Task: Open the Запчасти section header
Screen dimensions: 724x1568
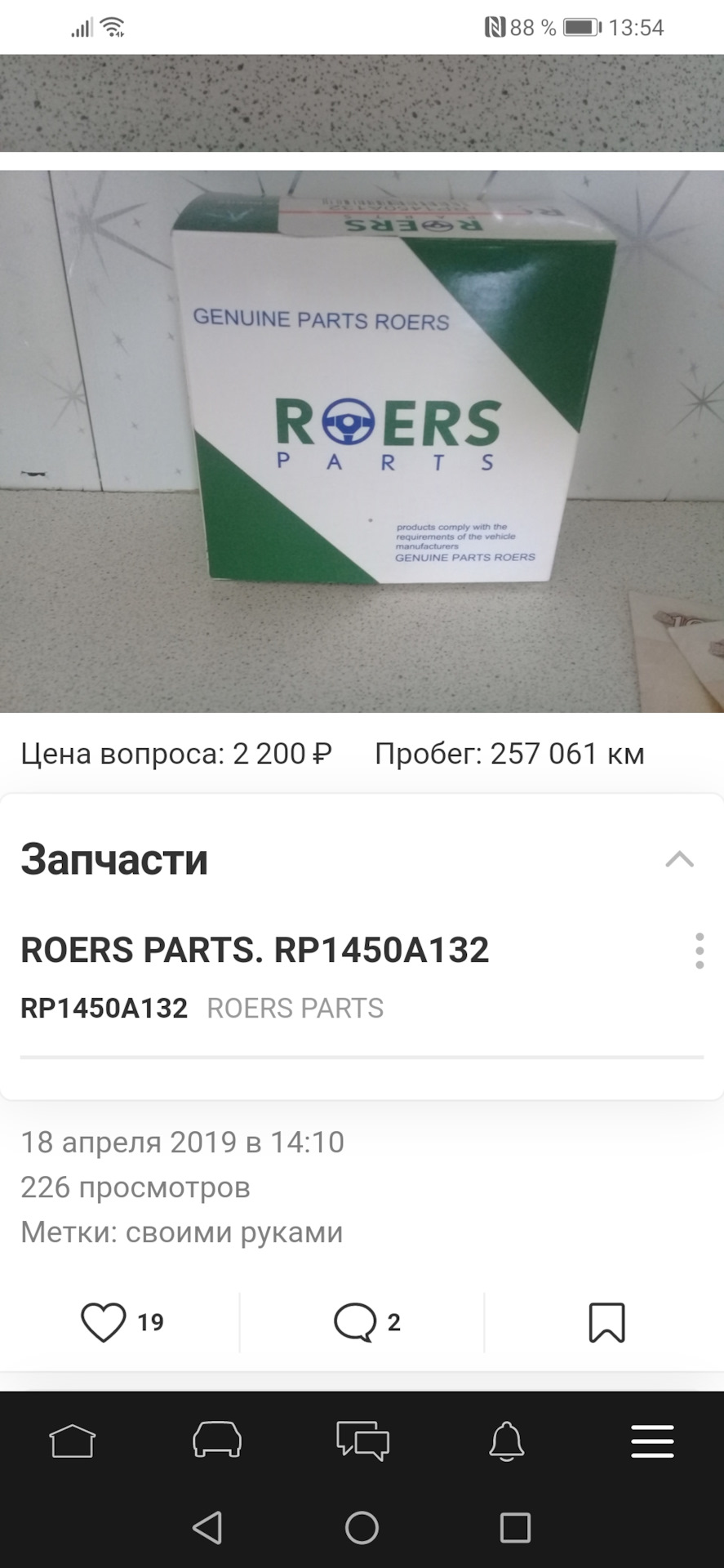Action: point(114,859)
